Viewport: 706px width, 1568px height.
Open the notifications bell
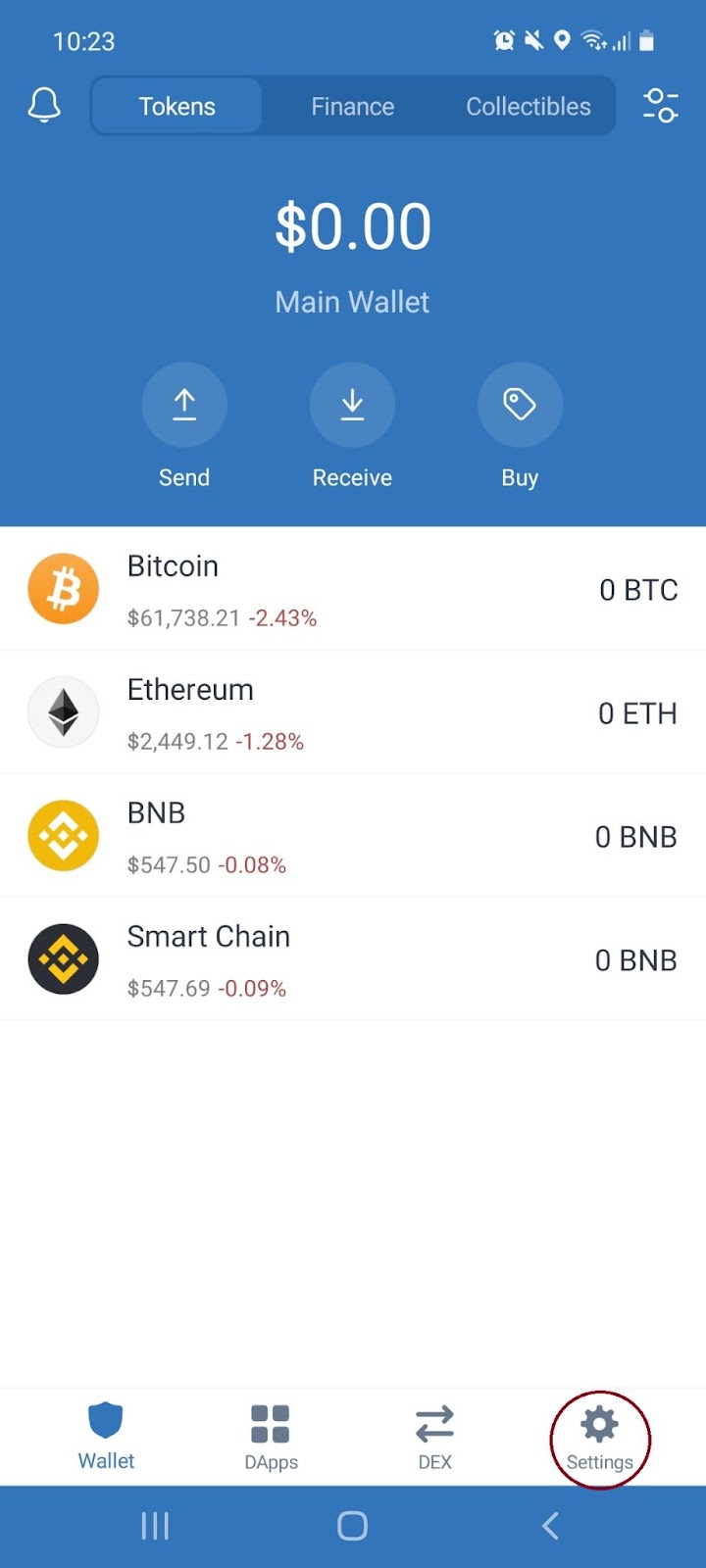click(44, 105)
